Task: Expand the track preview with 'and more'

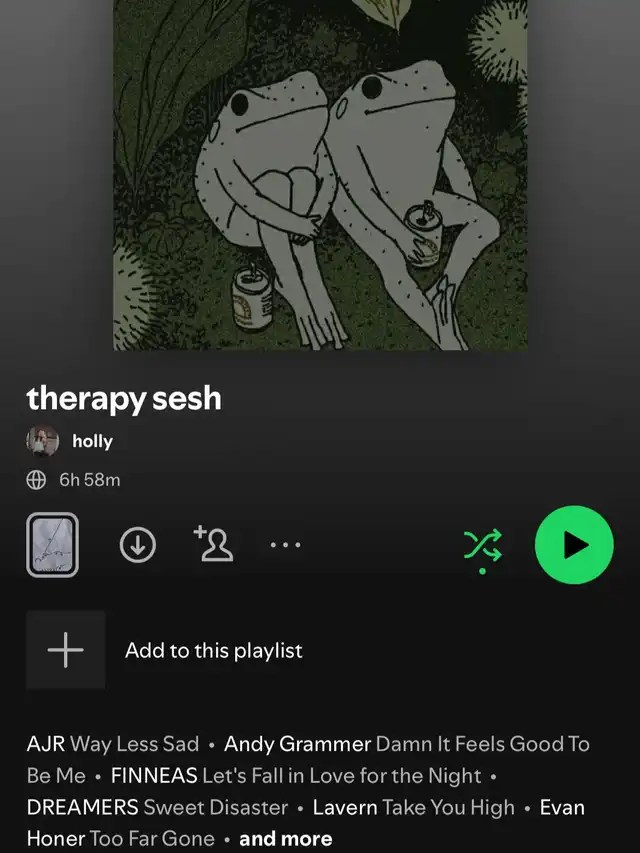Action: pos(285,838)
